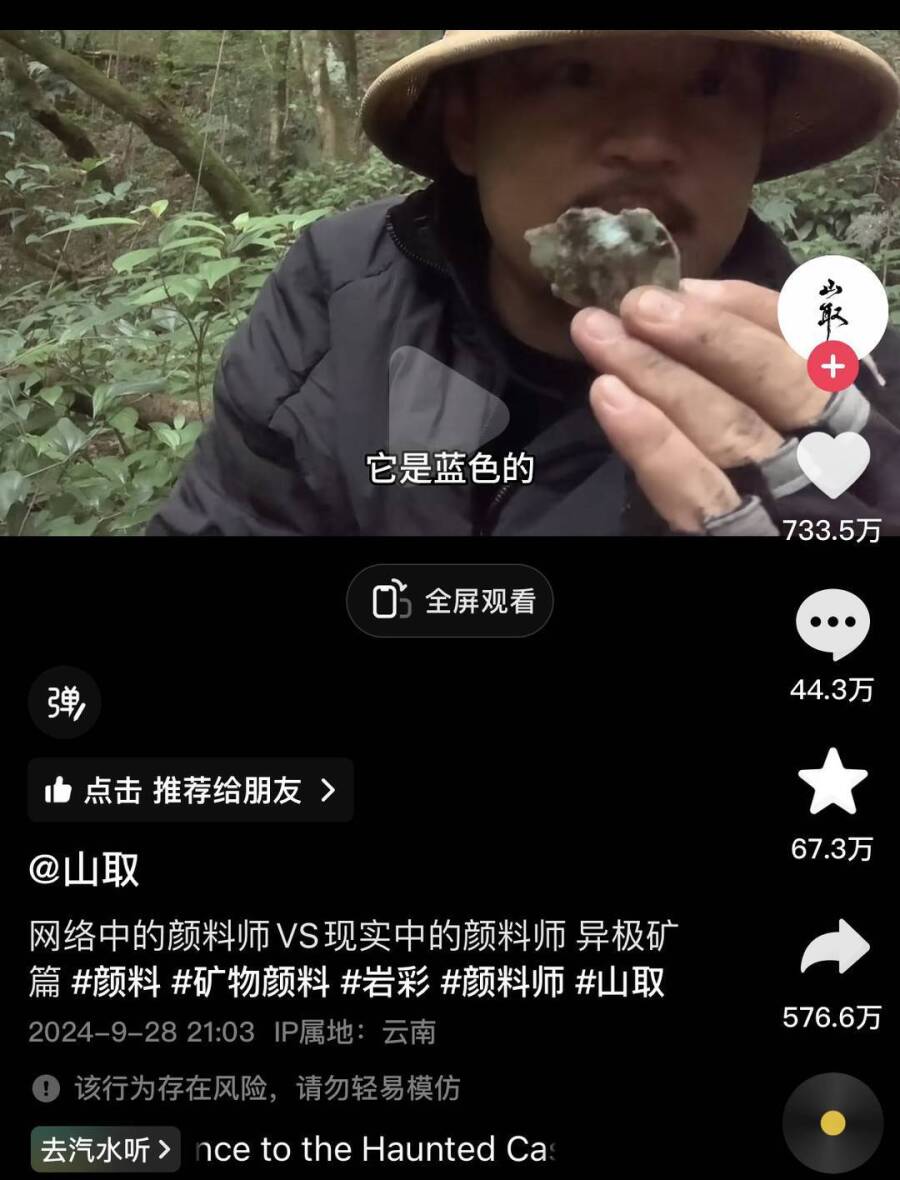Open the @山取 profile name
The height and width of the screenshot is (1180, 900).
[x=84, y=870]
